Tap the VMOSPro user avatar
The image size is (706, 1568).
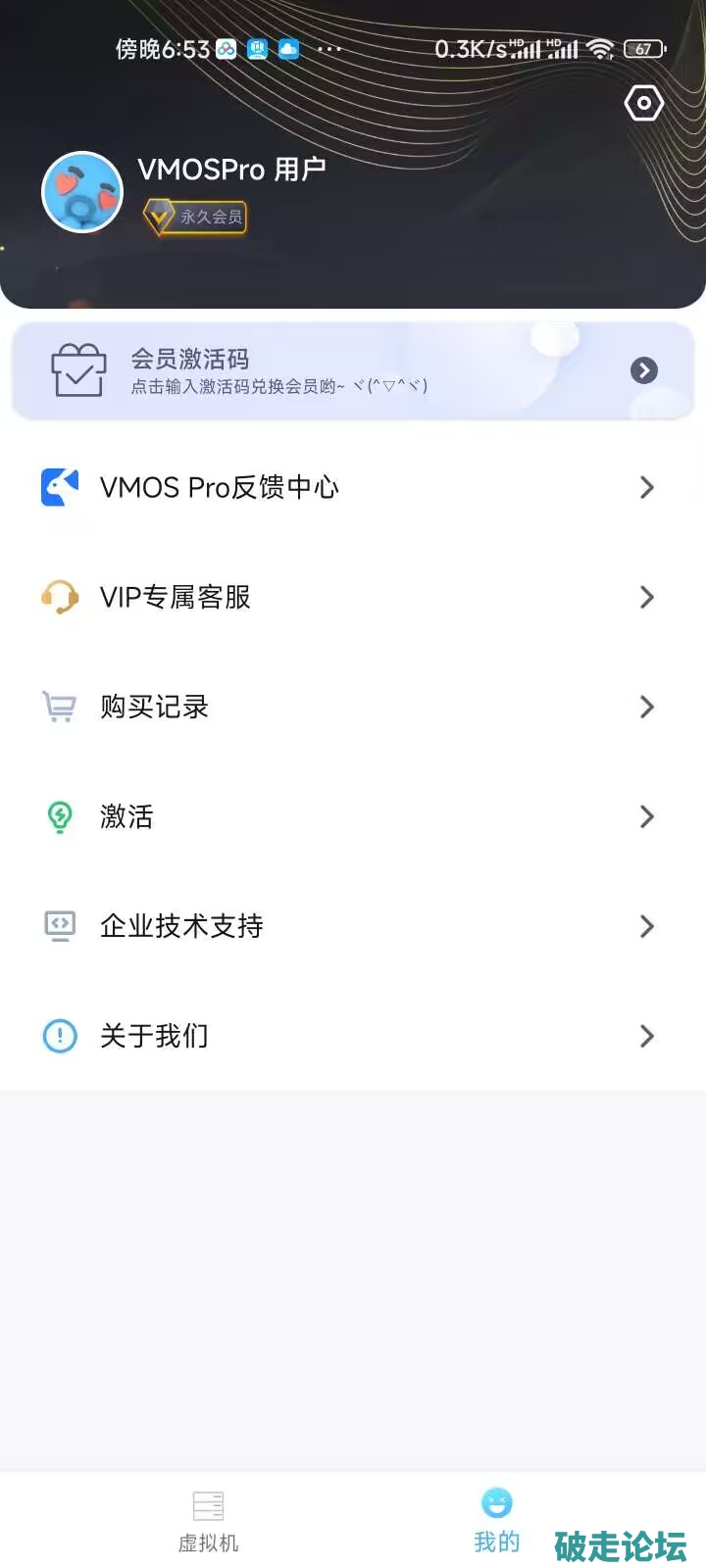[82, 192]
